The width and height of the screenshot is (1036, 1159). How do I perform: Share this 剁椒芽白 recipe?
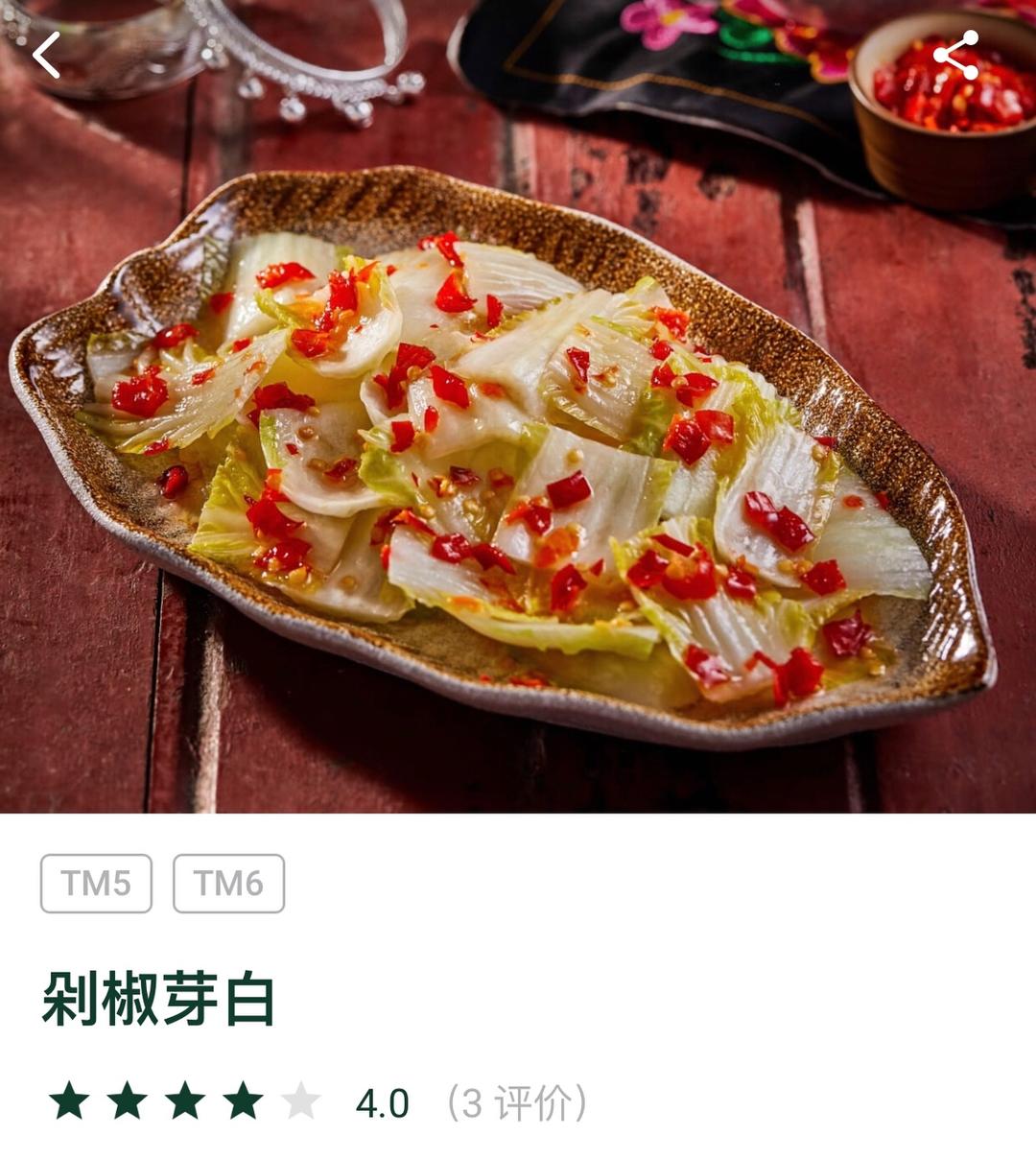click(x=955, y=55)
